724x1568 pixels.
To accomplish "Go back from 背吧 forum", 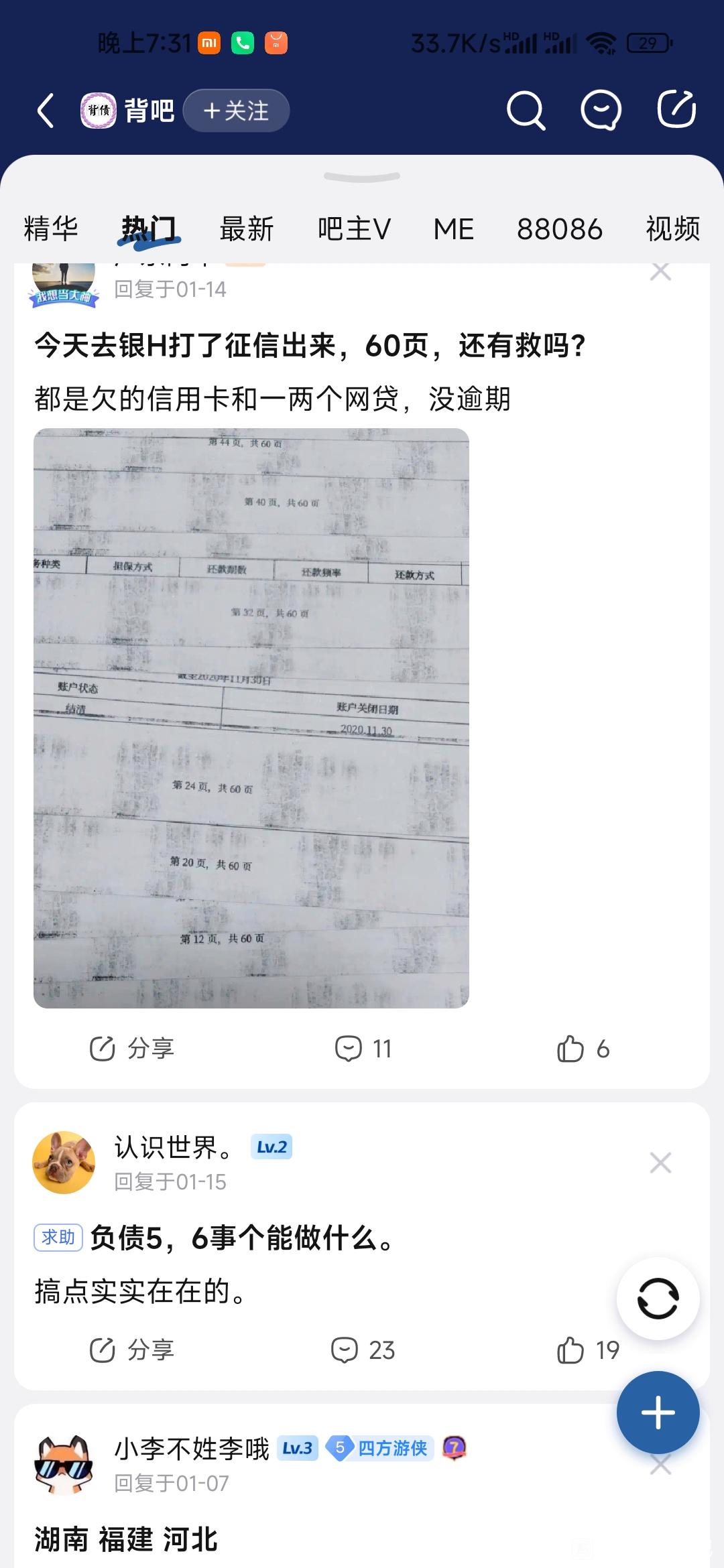I will 46,111.
